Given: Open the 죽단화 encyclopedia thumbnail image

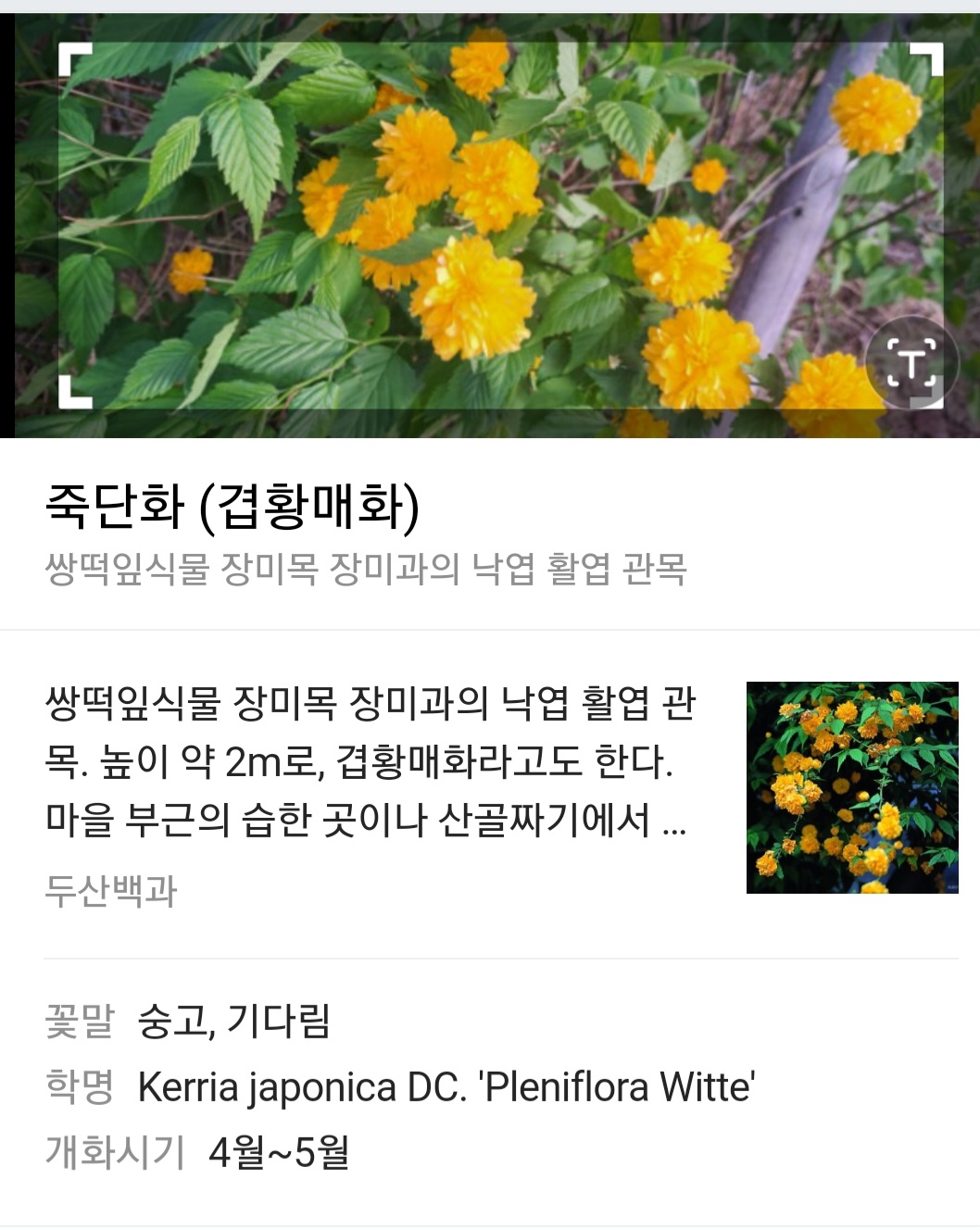Looking at the screenshot, I should point(852,787).
